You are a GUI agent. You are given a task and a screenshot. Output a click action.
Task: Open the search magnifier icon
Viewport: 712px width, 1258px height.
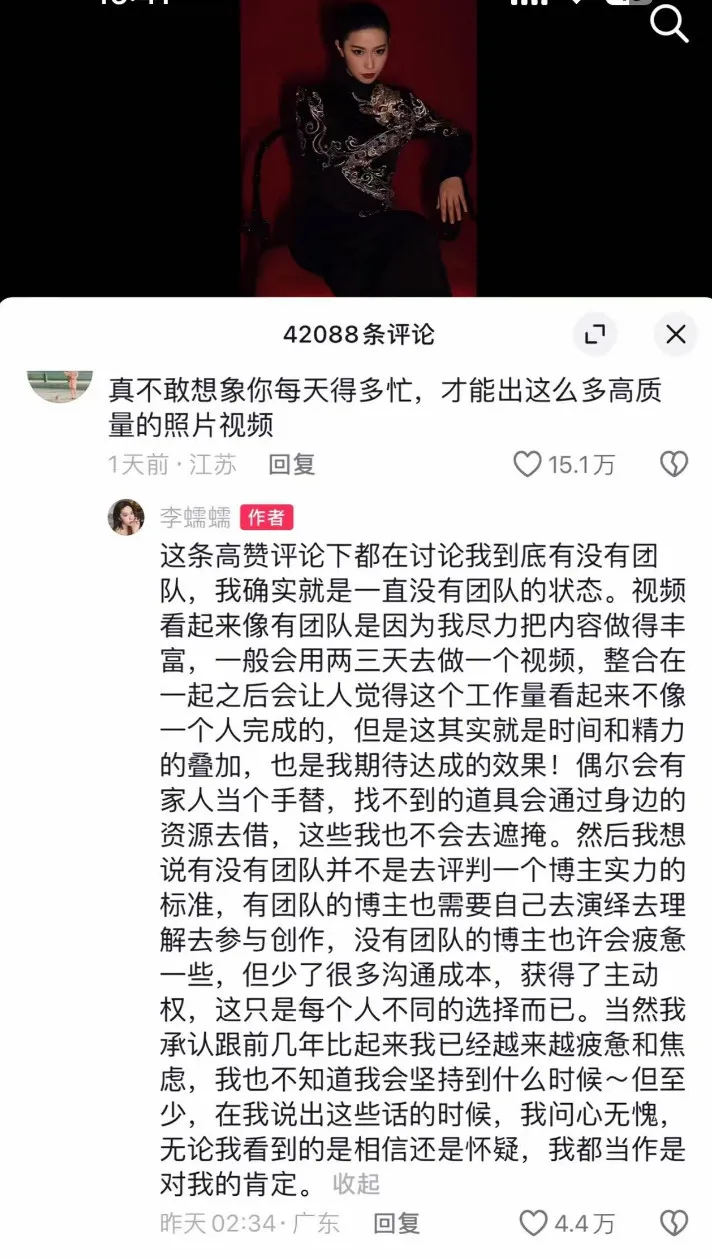click(x=669, y=24)
